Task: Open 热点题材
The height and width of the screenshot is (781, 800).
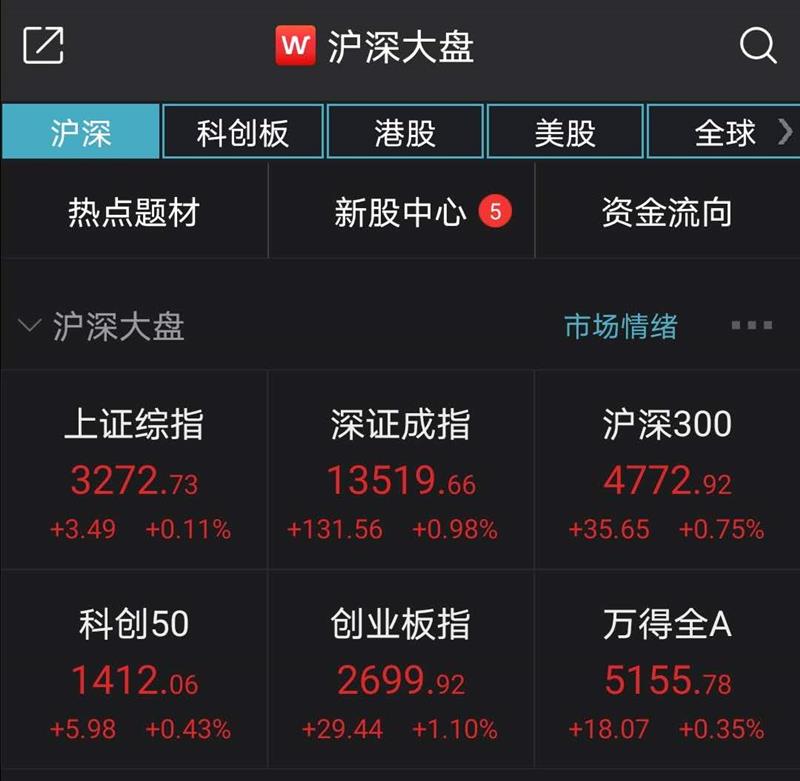Action: pyautogui.click(x=134, y=212)
